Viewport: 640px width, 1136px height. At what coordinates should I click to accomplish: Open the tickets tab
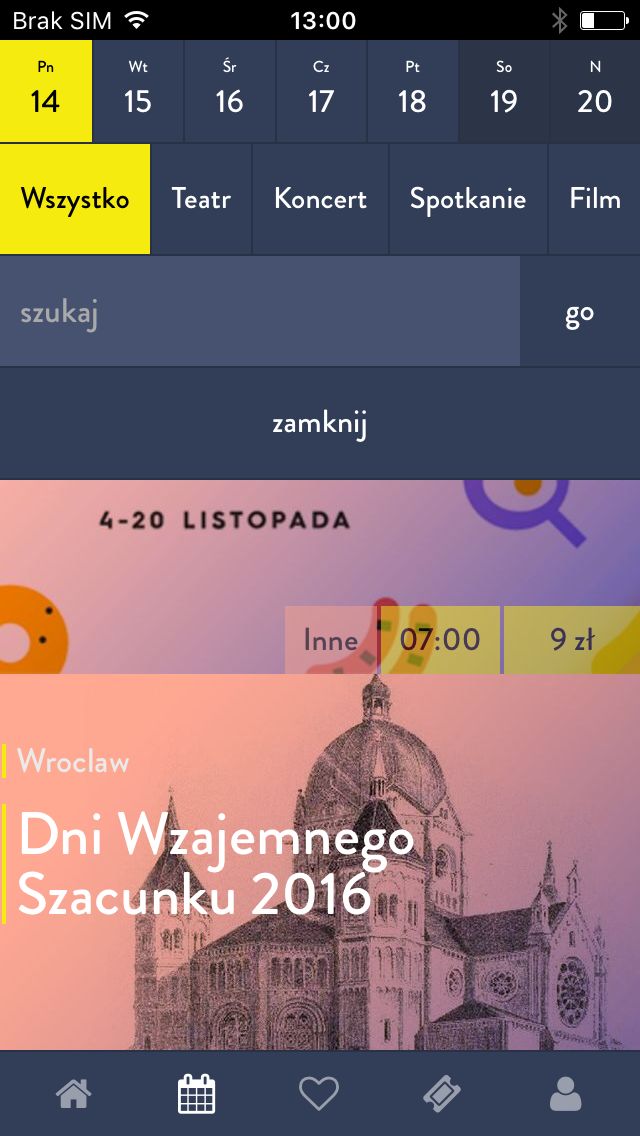(442, 1094)
